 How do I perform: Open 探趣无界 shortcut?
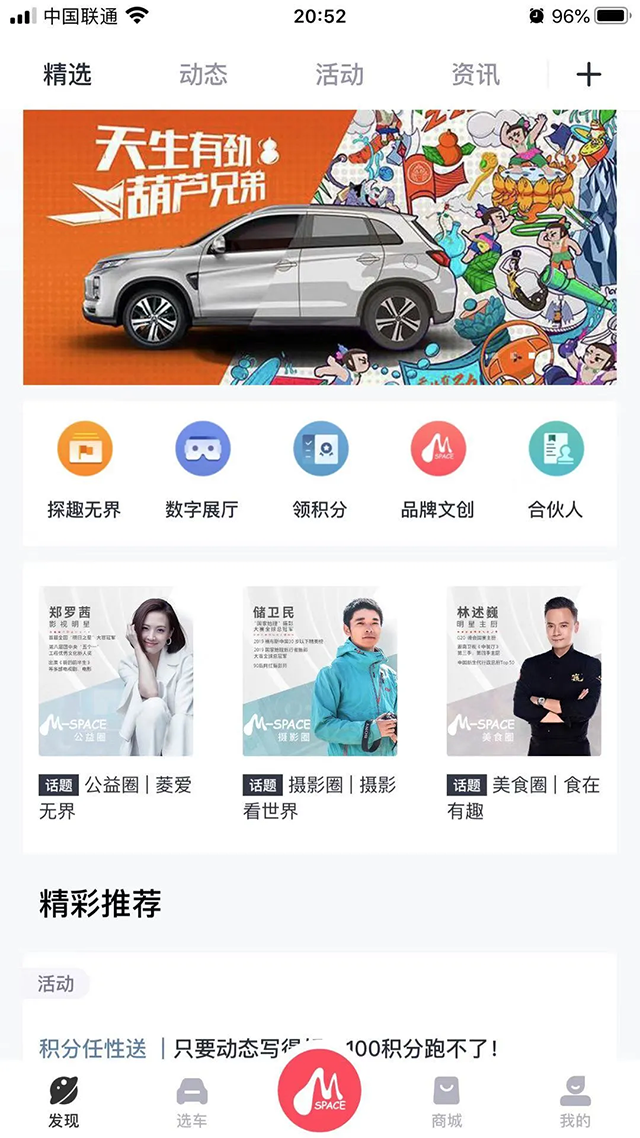pyautogui.click(x=84, y=470)
